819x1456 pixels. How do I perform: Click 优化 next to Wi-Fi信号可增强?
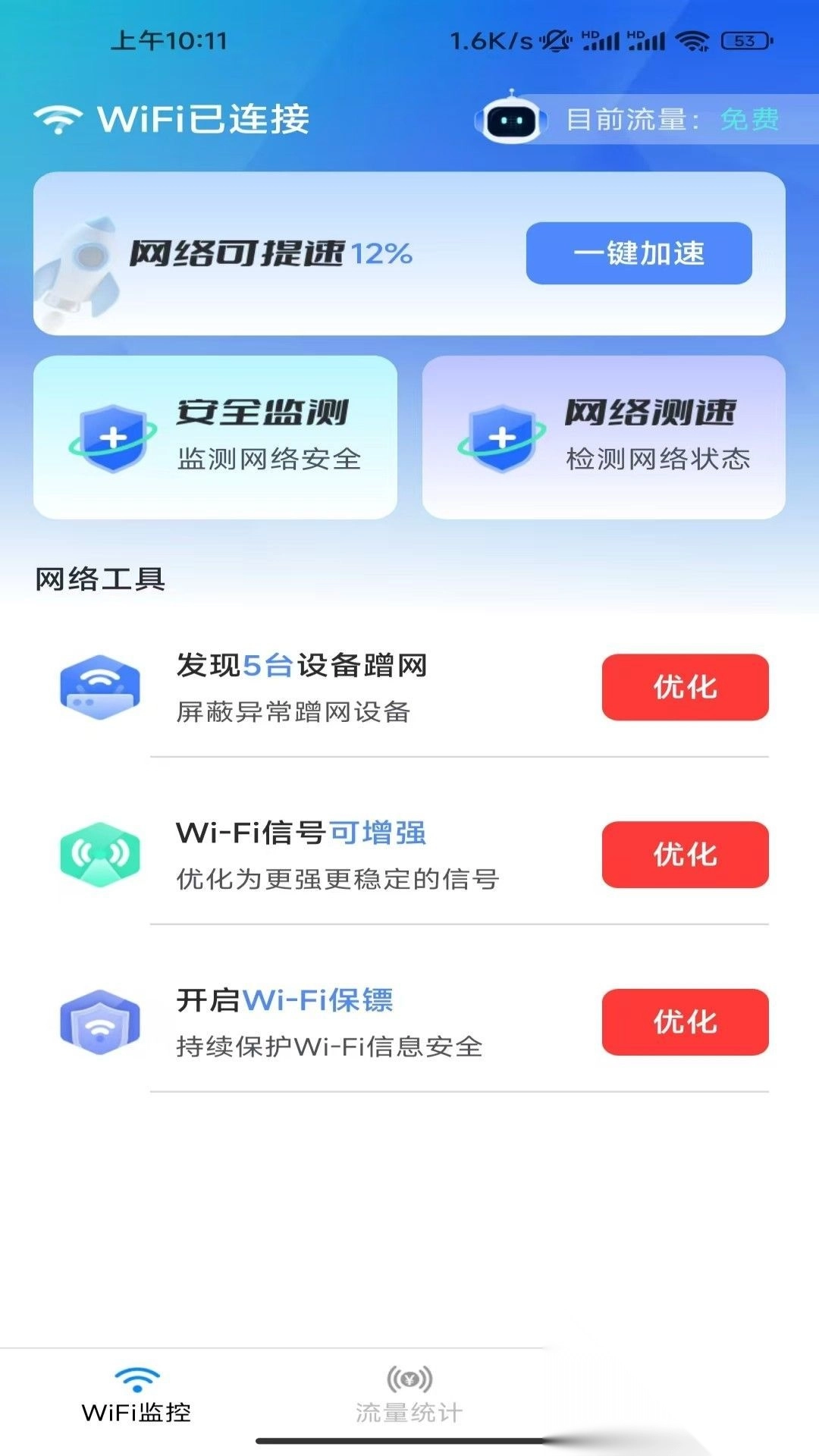point(684,855)
